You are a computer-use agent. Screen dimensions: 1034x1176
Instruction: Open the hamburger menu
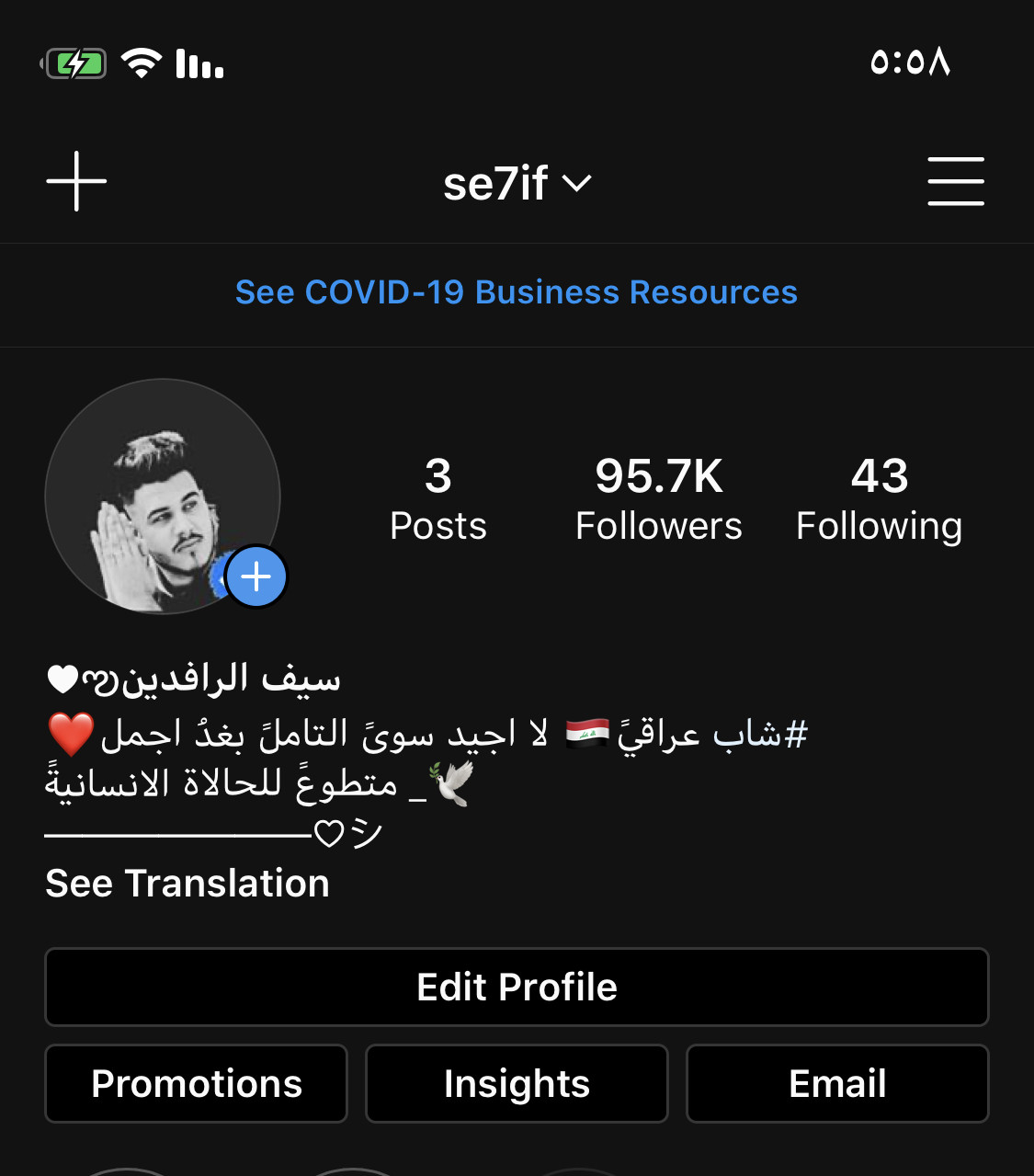[955, 181]
